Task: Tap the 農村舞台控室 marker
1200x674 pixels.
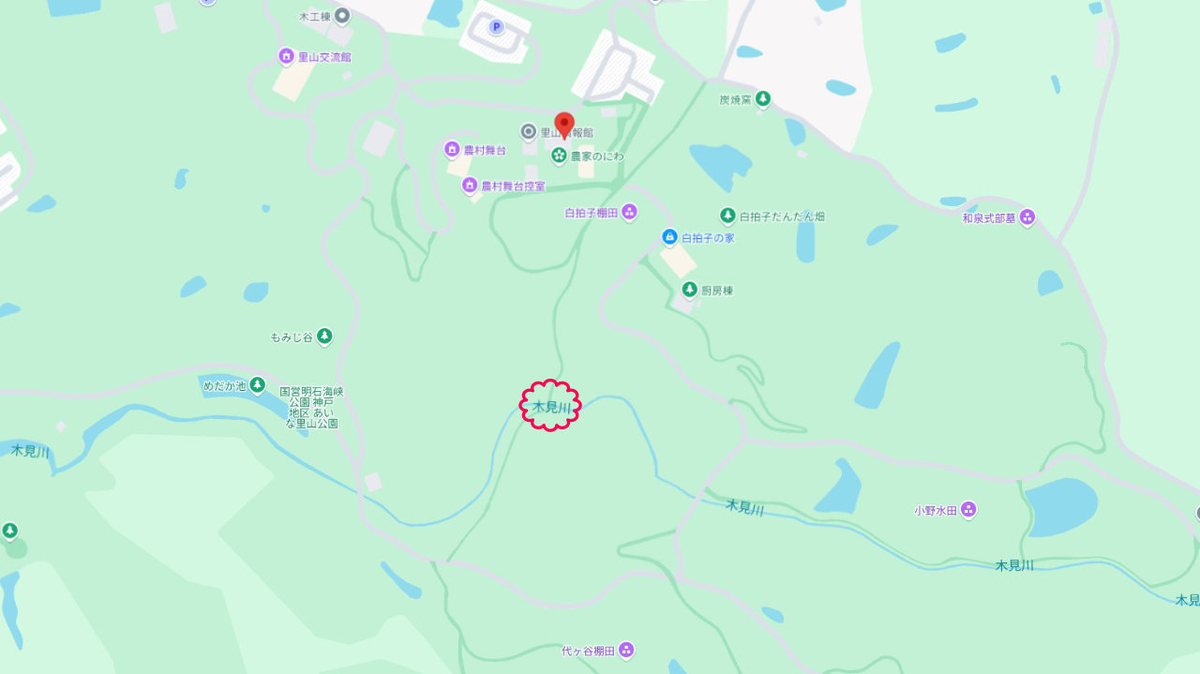Action: pyautogui.click(x=469, y=185)
